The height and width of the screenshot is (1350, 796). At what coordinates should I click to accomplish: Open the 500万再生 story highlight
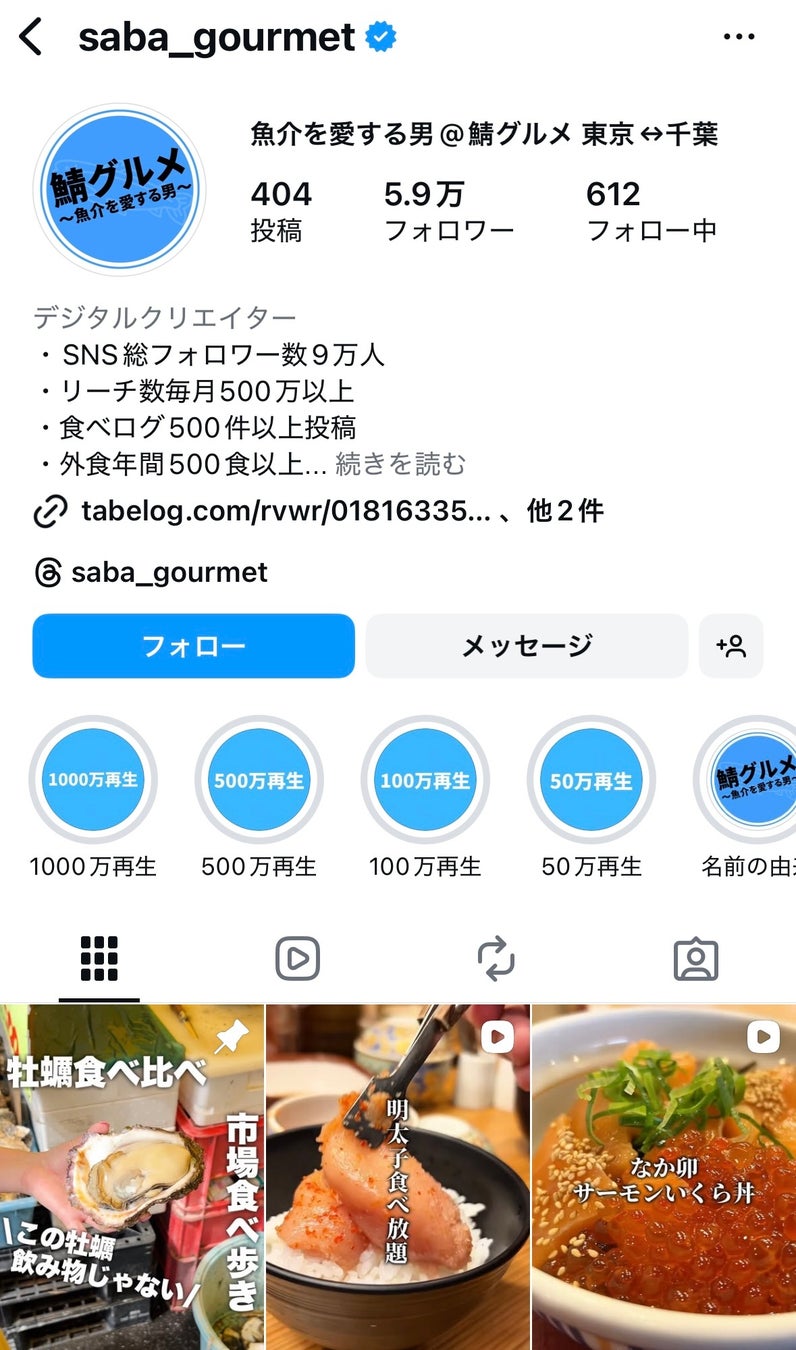[x=259, y=781]
